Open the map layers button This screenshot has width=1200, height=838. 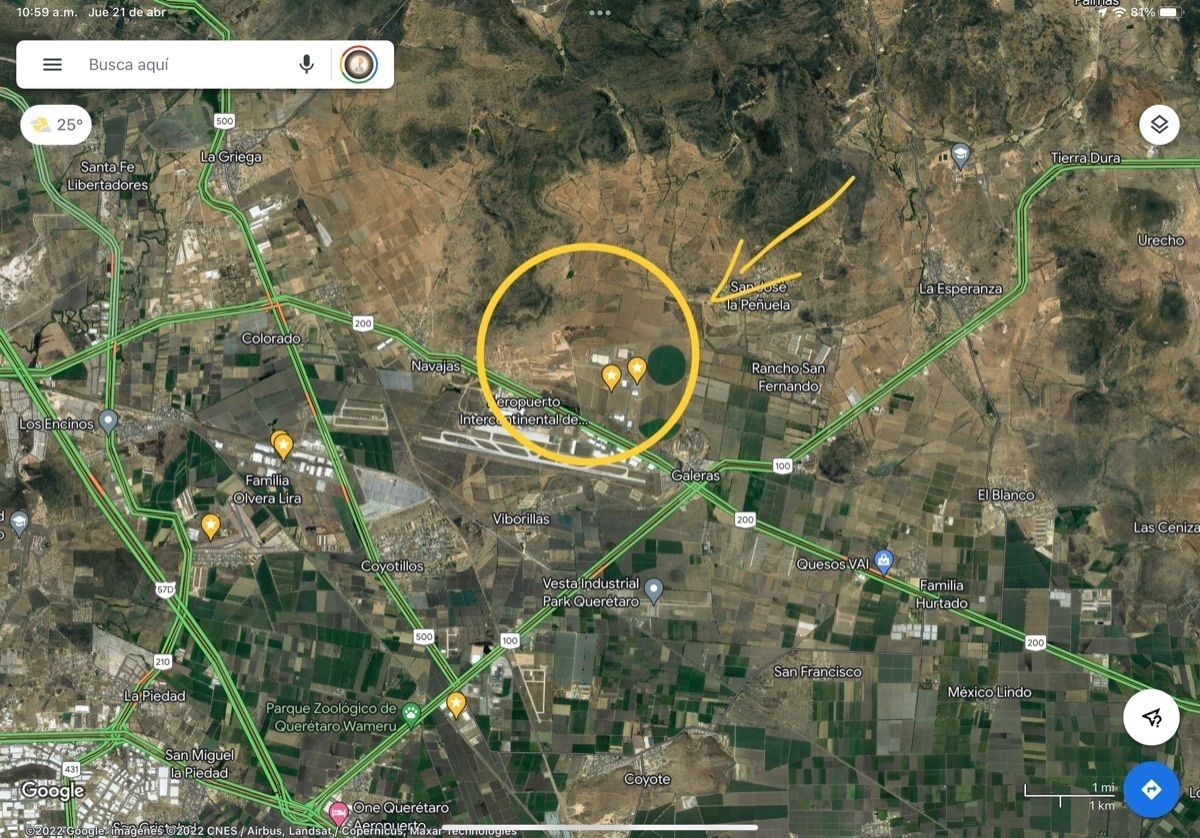point(1159,125)
